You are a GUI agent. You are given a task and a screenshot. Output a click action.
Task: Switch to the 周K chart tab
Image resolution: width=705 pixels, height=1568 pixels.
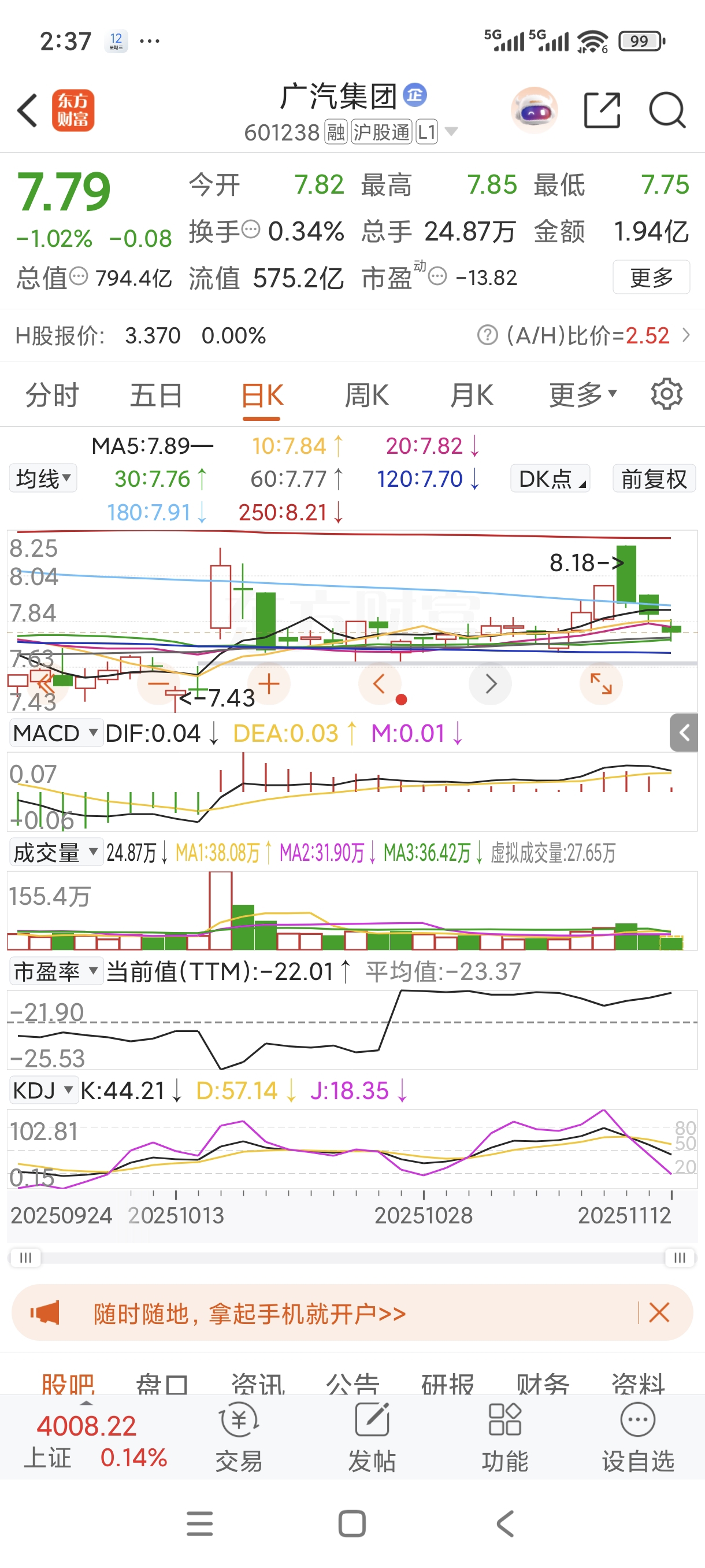click(366, 395)
